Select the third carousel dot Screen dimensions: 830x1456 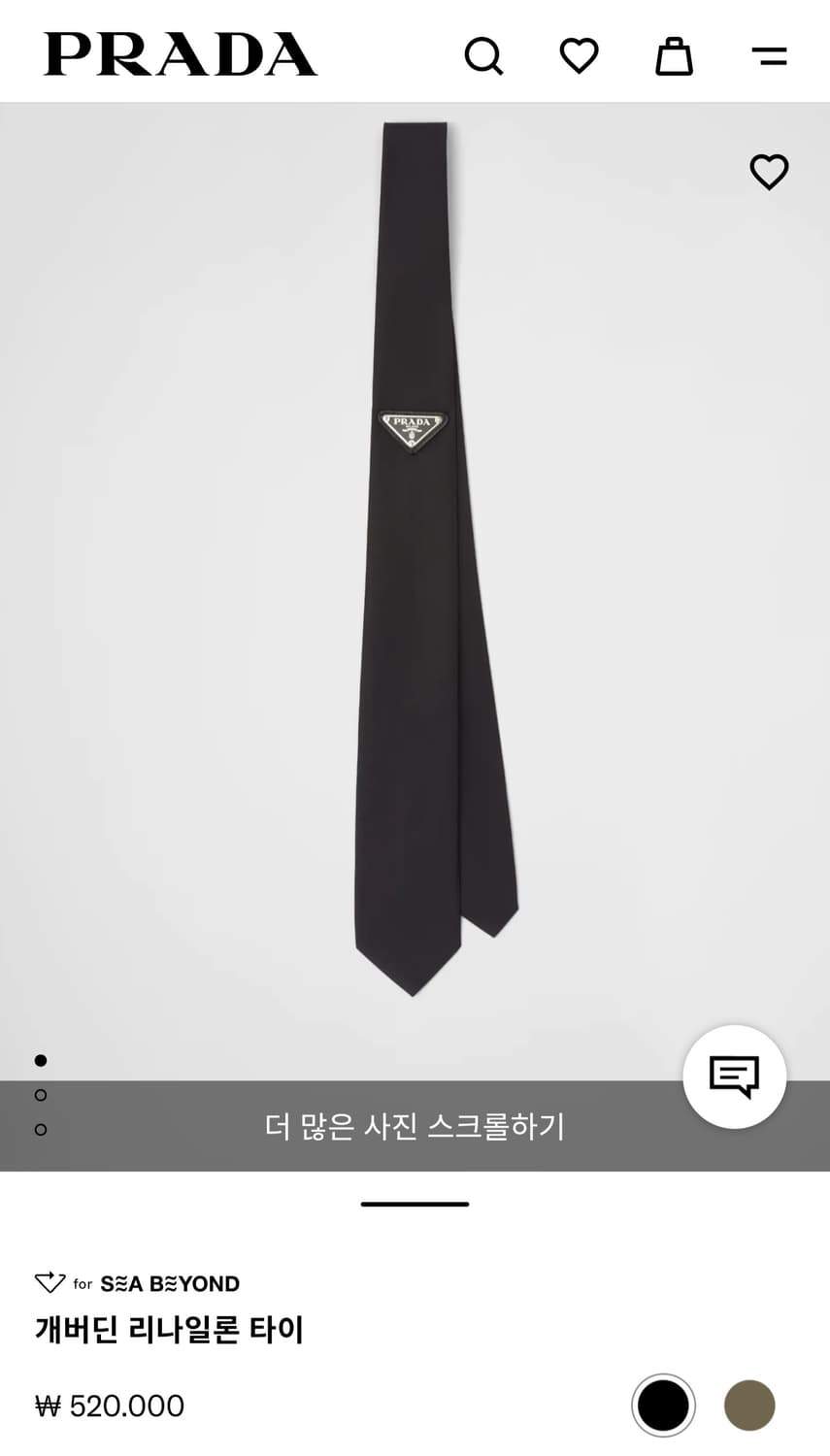[41, 1129]
